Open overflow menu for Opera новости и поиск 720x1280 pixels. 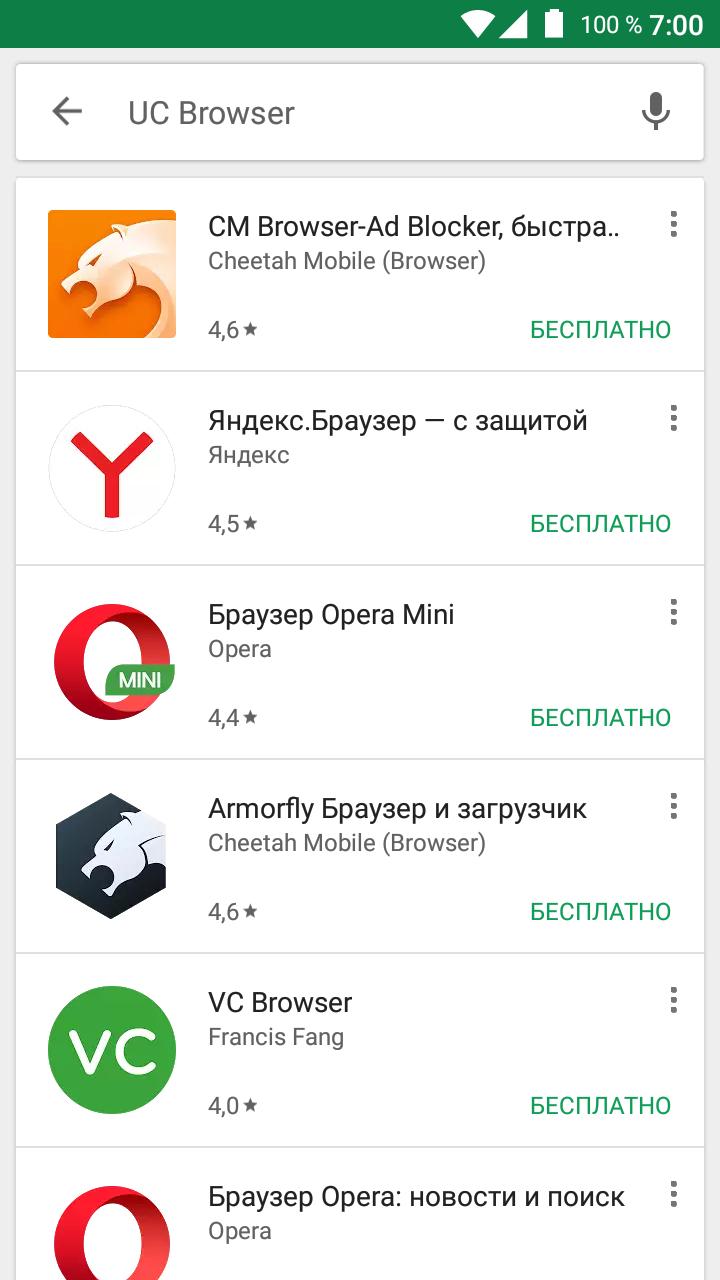click(x=674, y=1194)
